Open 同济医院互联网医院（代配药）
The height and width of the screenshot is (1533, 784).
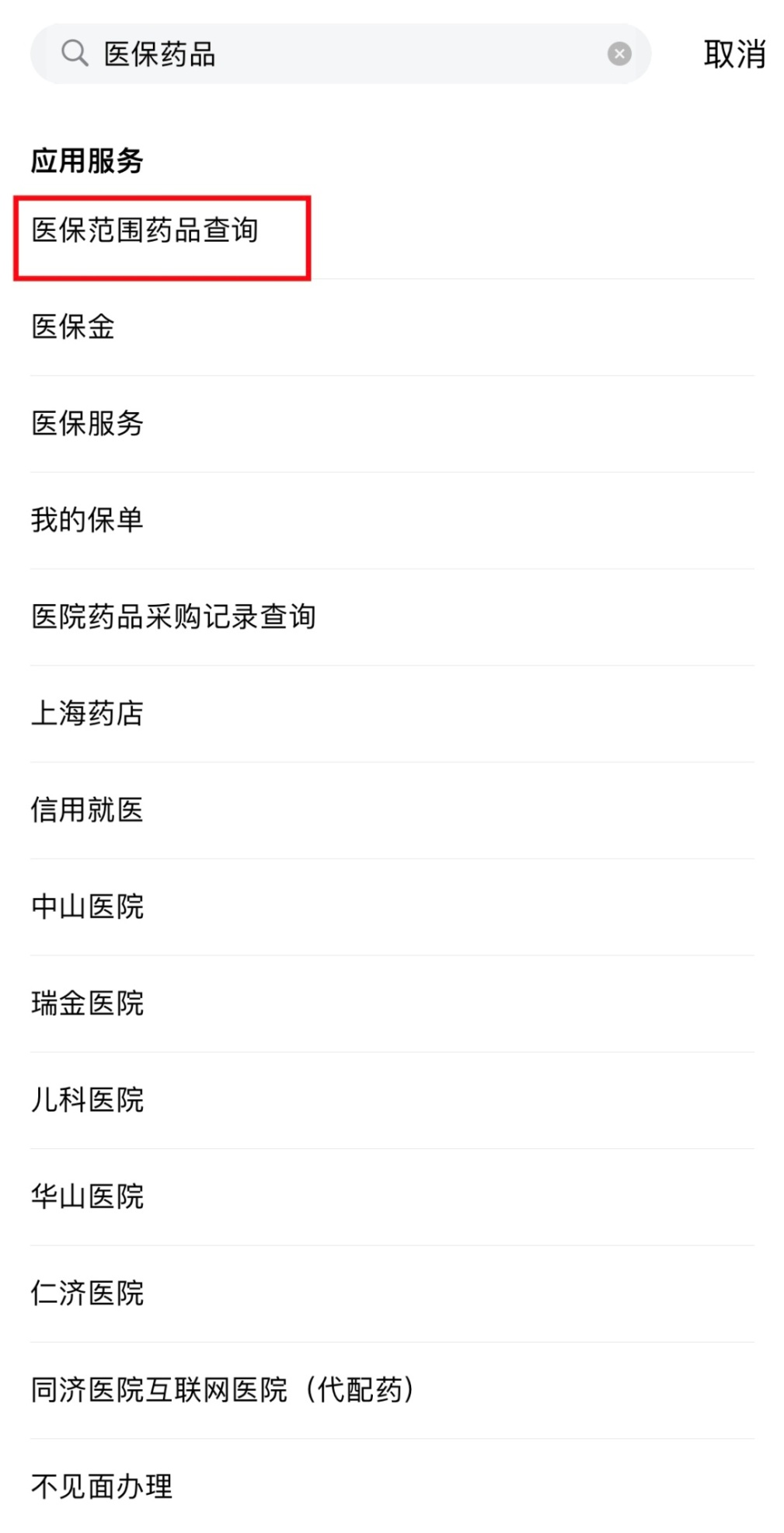coord(222,1390)
